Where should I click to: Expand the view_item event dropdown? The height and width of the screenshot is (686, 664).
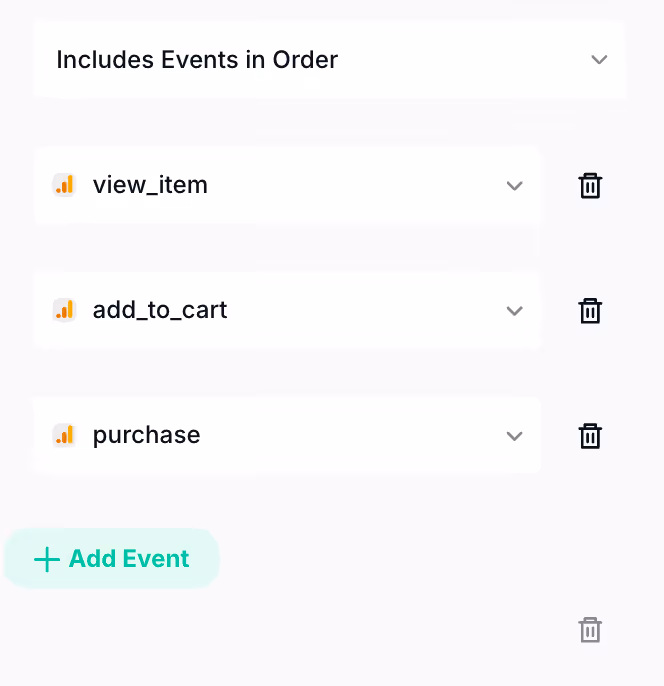(514, 186)
